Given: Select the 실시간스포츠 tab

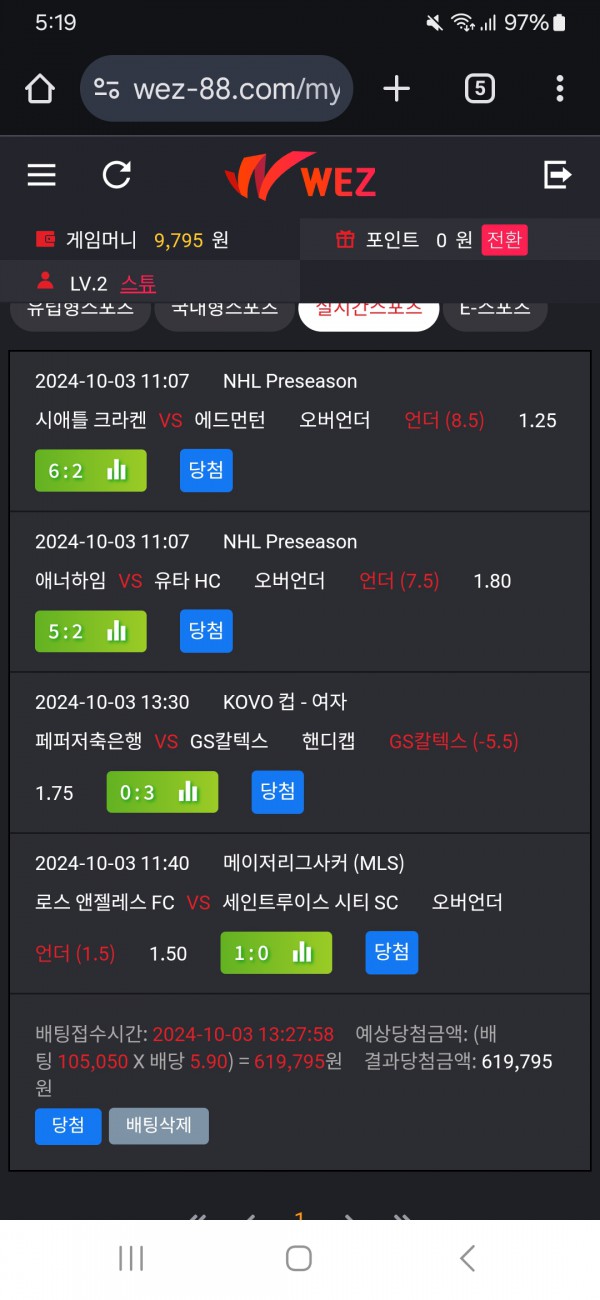Looking at the screenshot, I should click(368, 311).
